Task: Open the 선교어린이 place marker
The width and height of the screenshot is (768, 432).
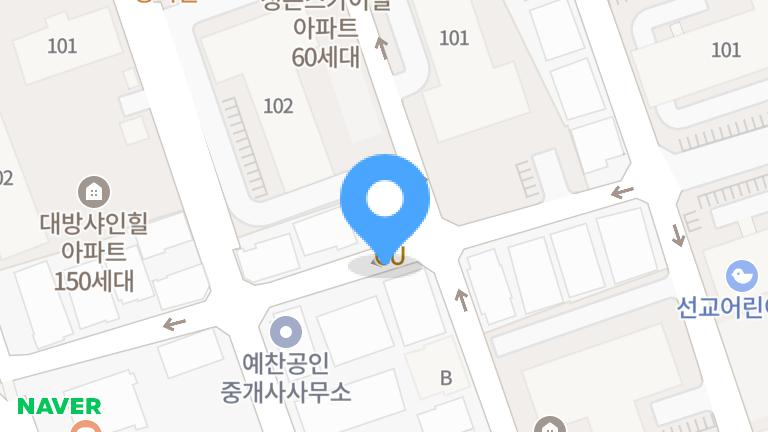Action: point(741,274)
